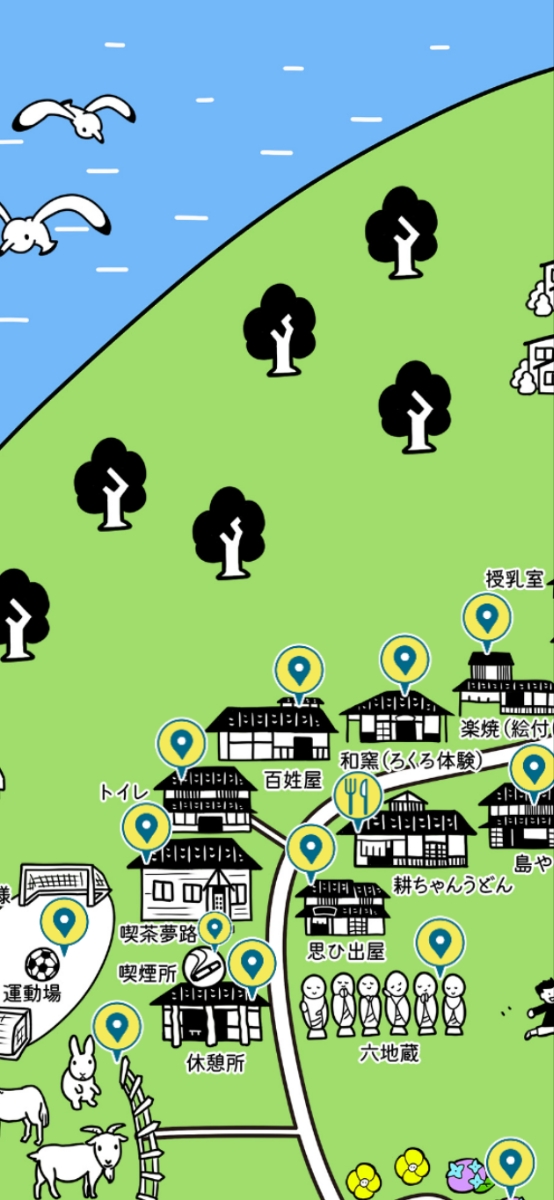Open the 和窯 pottery experience pin
The width and height of the screenshot is (554, 1200).
tap(404, 663)
